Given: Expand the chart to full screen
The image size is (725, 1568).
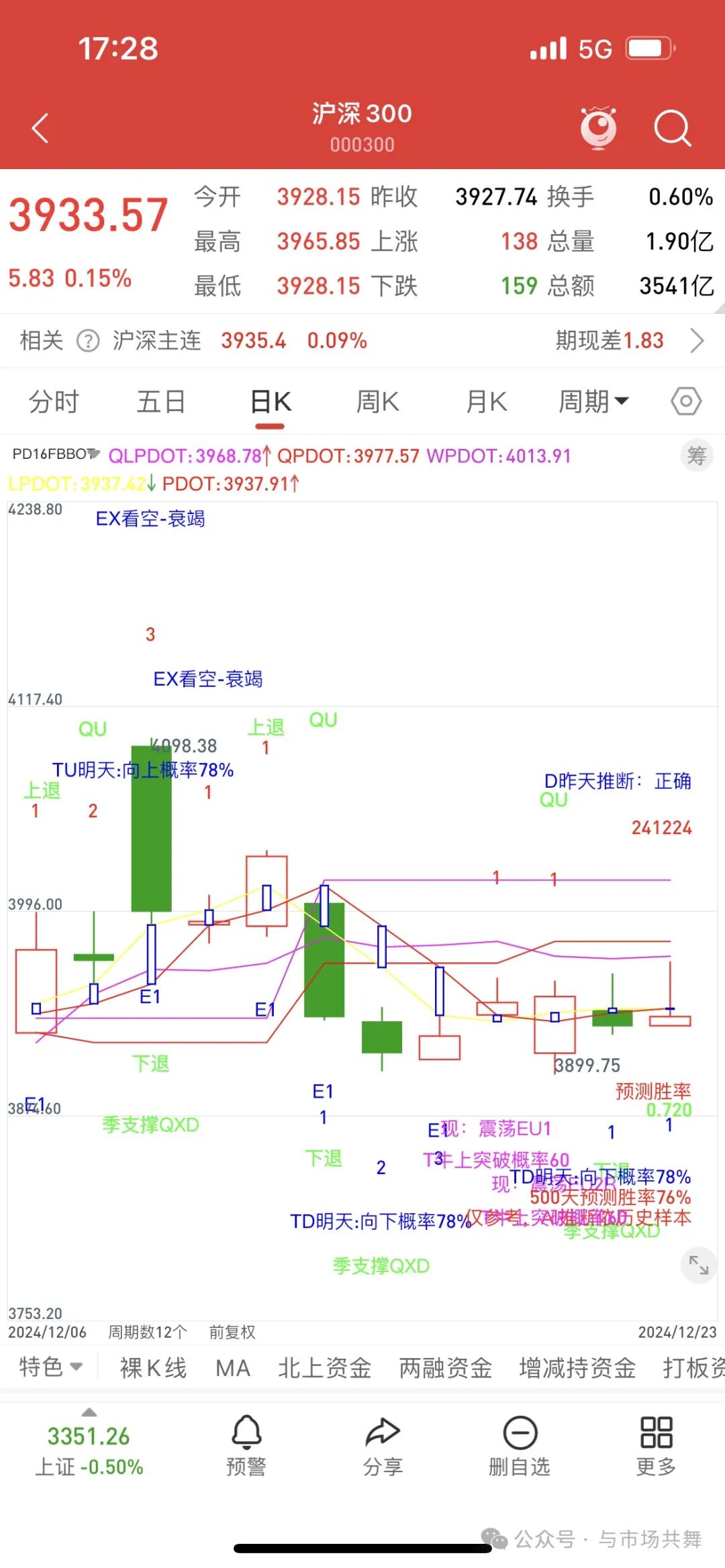Looking at the screenshot, I should [x=699, y=1265].
